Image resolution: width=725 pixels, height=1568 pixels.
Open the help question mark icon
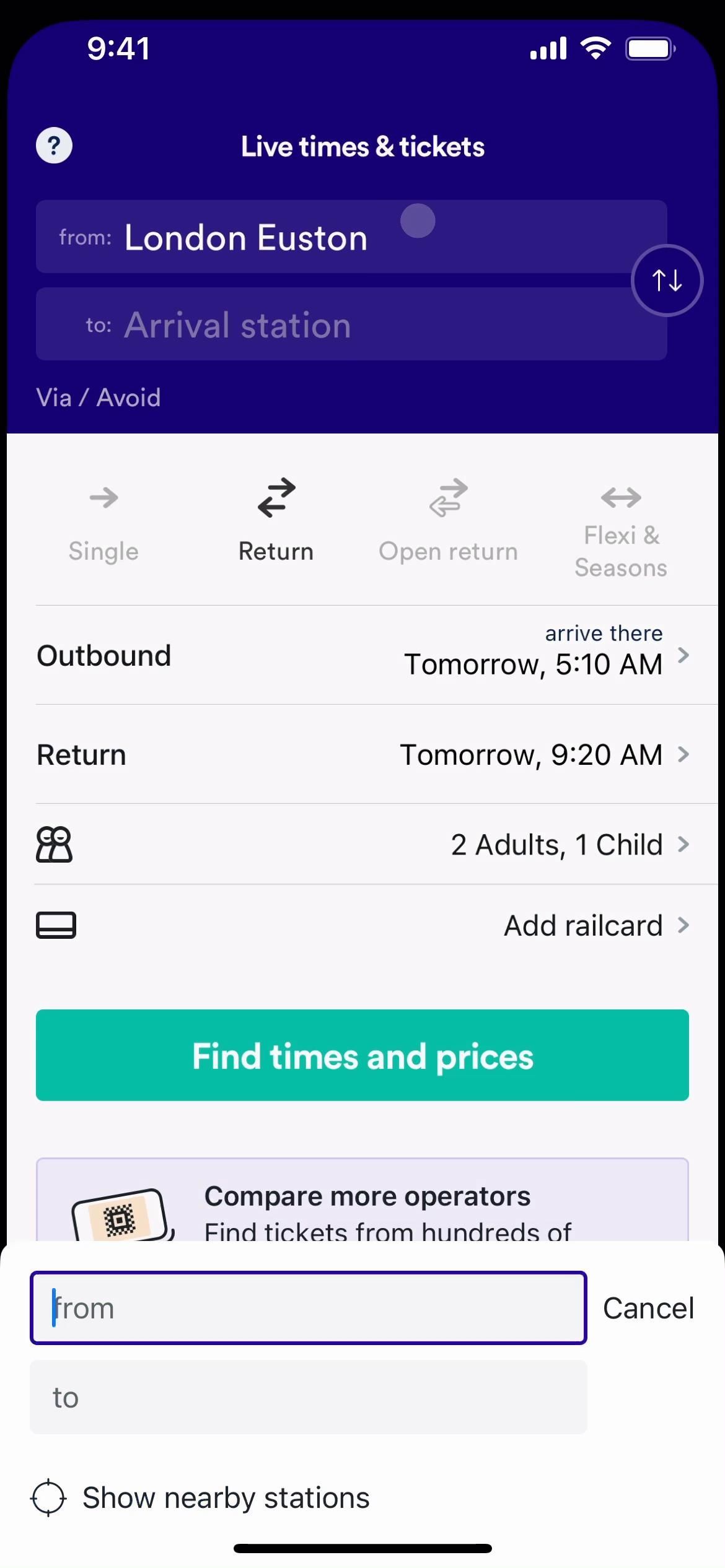54,146
